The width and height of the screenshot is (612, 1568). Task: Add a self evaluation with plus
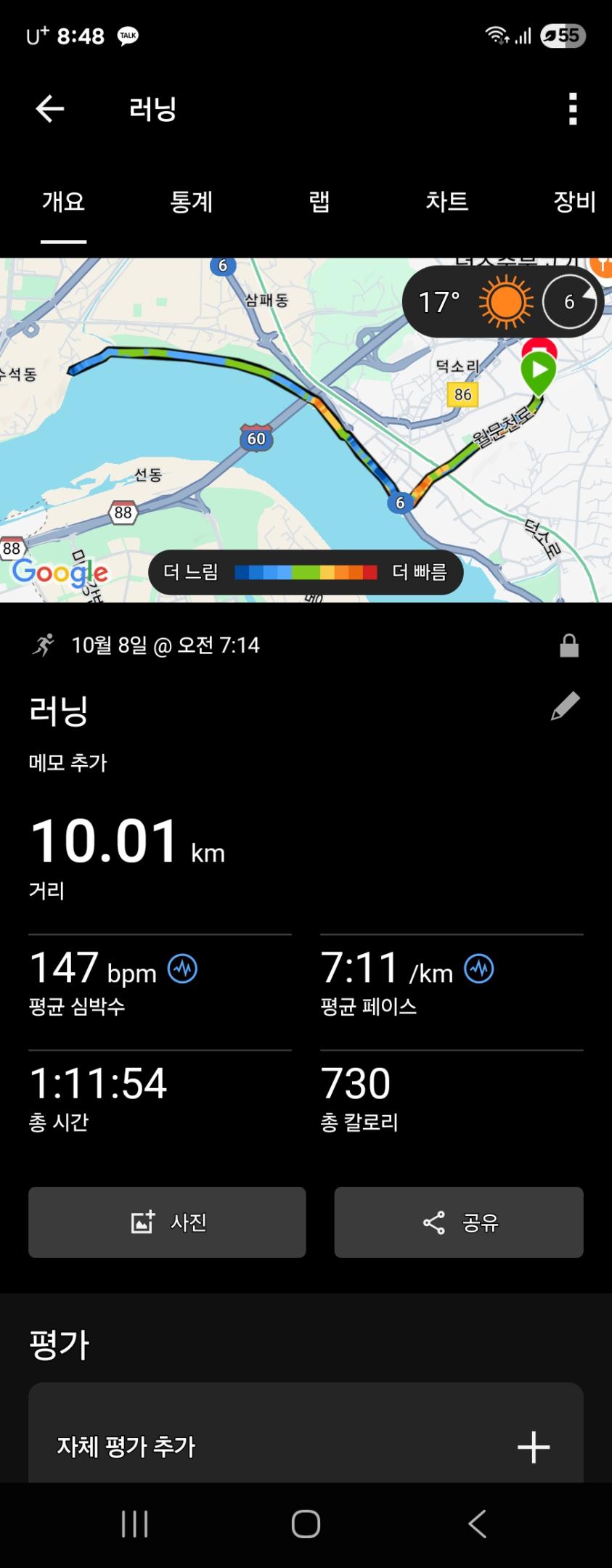pyautogui.click(x=534, y=1447)
